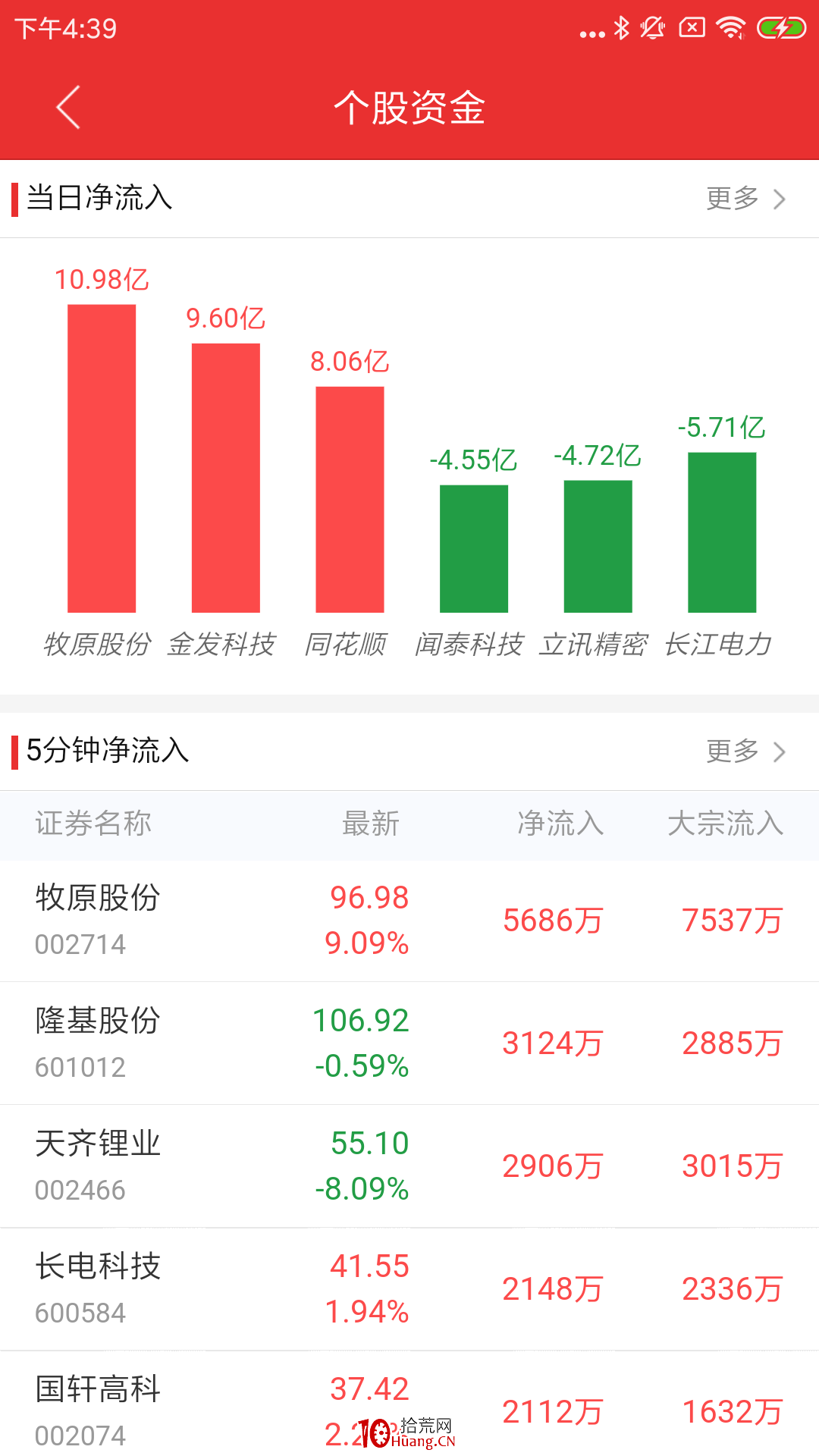Open the 长电科技 600584 stock row

[409, 1289]
